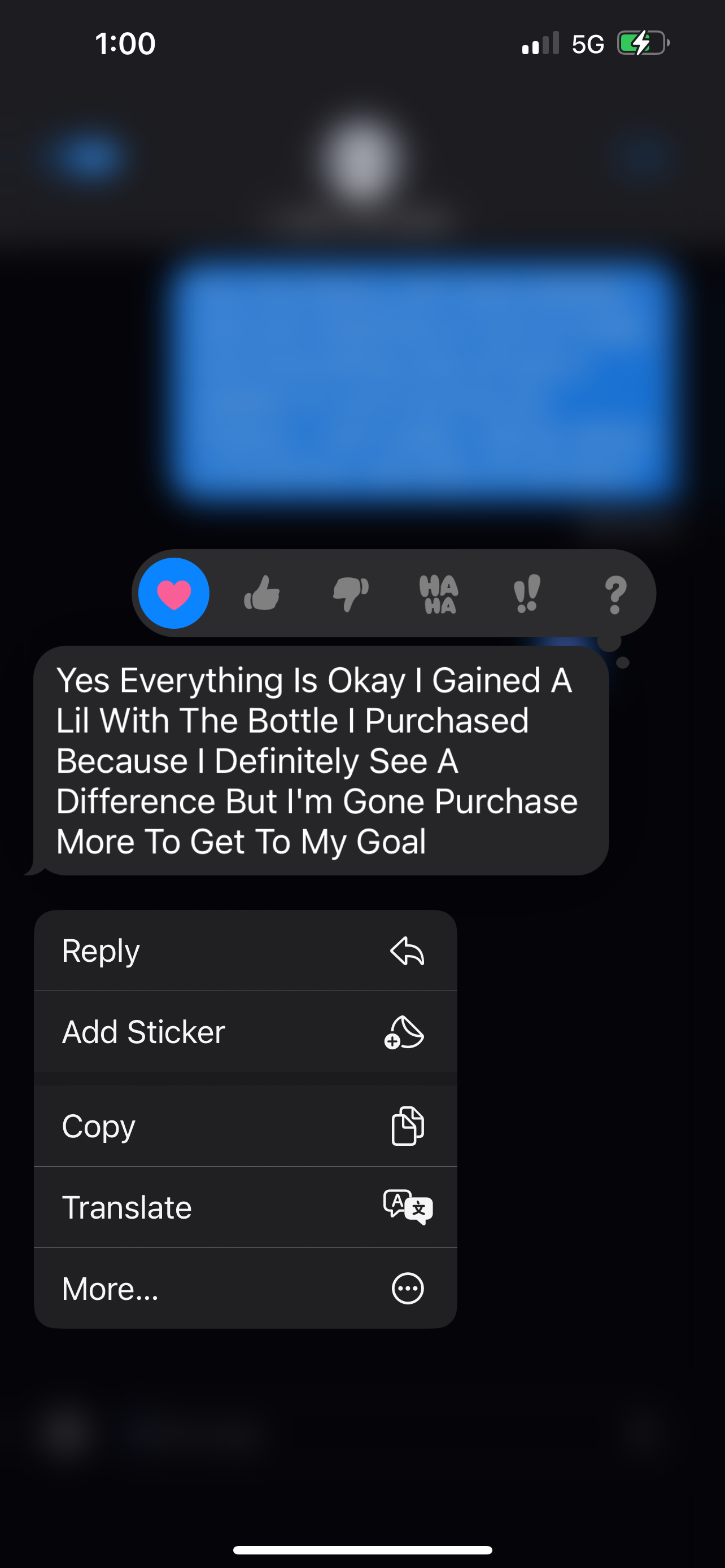React with a thumbs down

[351, 593]
